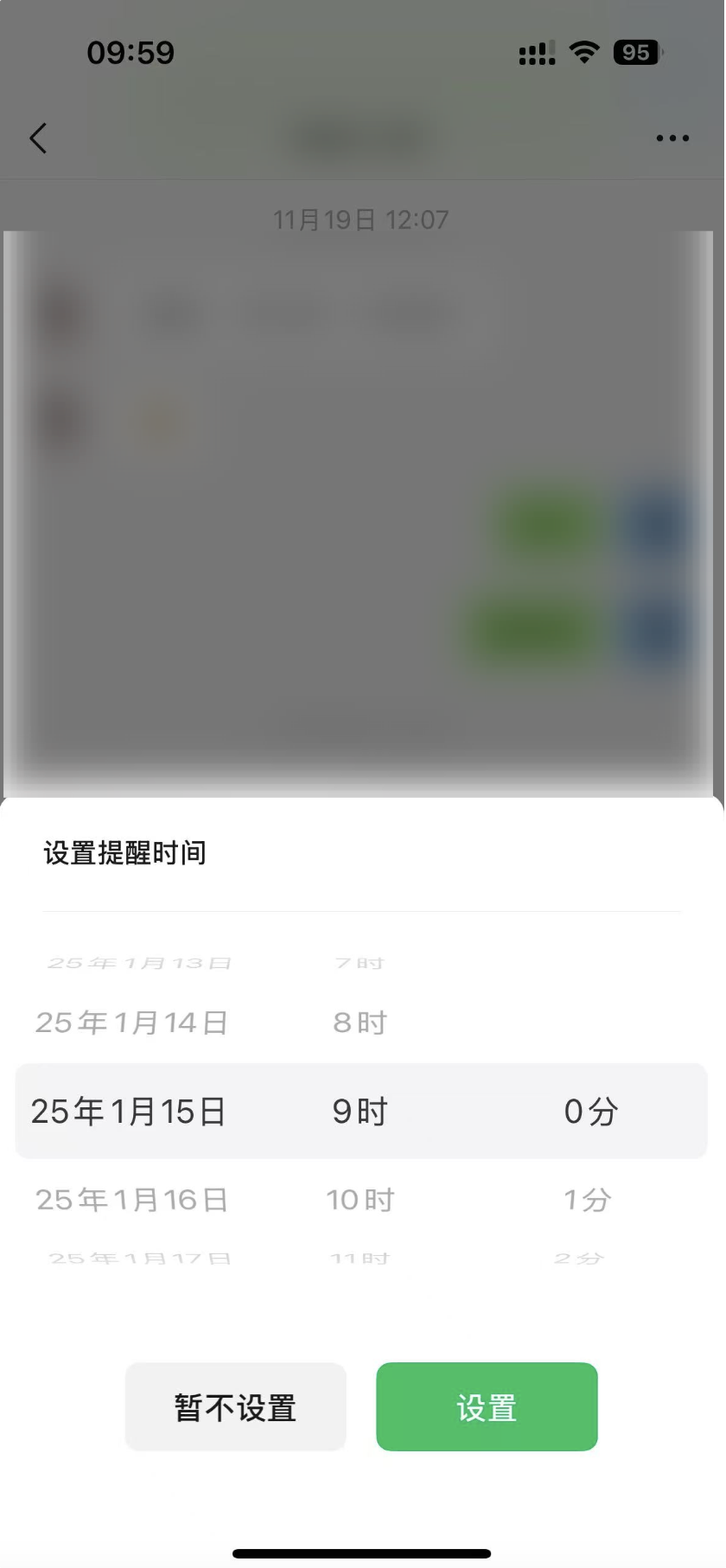This screenshot has height=1568, width=726.
Task: Pick 8时 in the hour column
Action: click(360, 1023)
